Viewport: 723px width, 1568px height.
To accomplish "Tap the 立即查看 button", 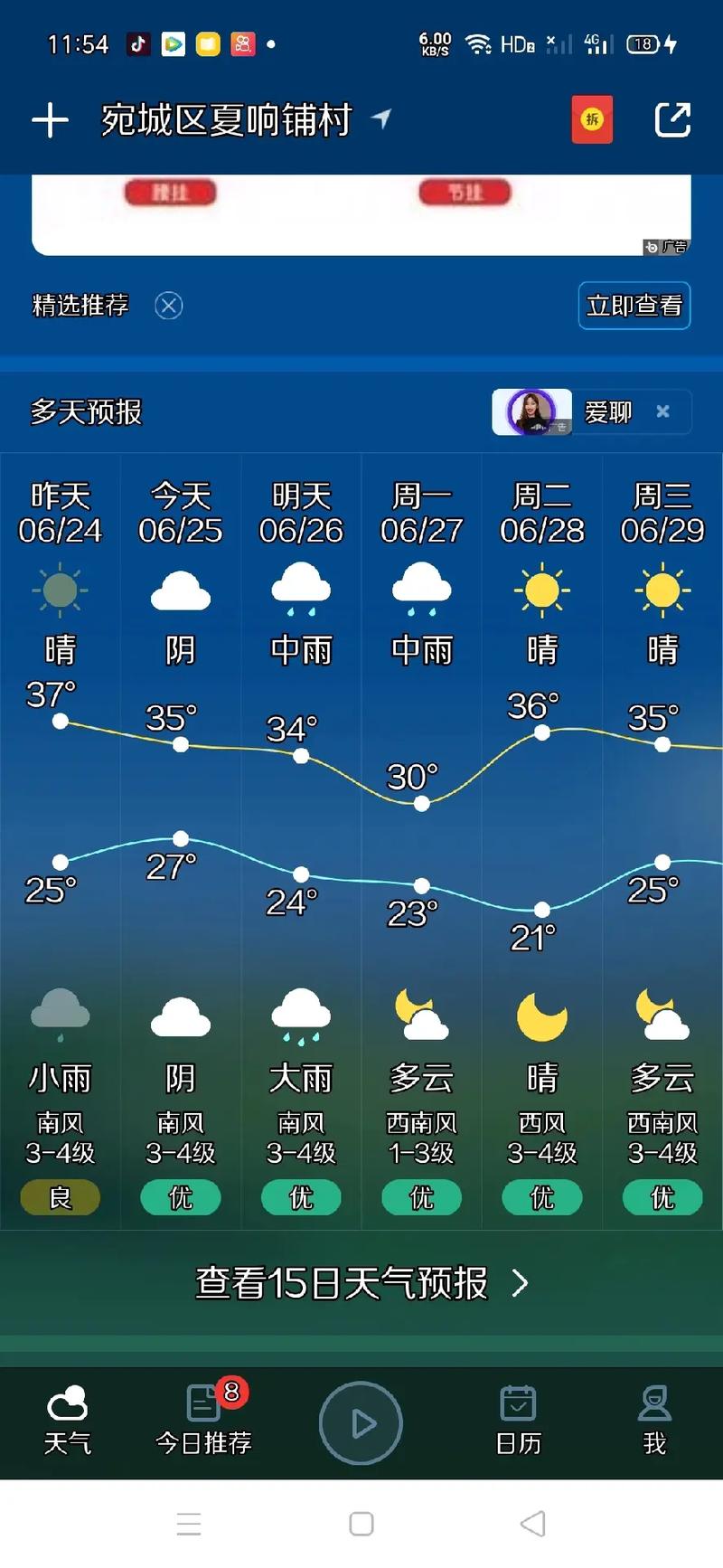I will (634, 307).
